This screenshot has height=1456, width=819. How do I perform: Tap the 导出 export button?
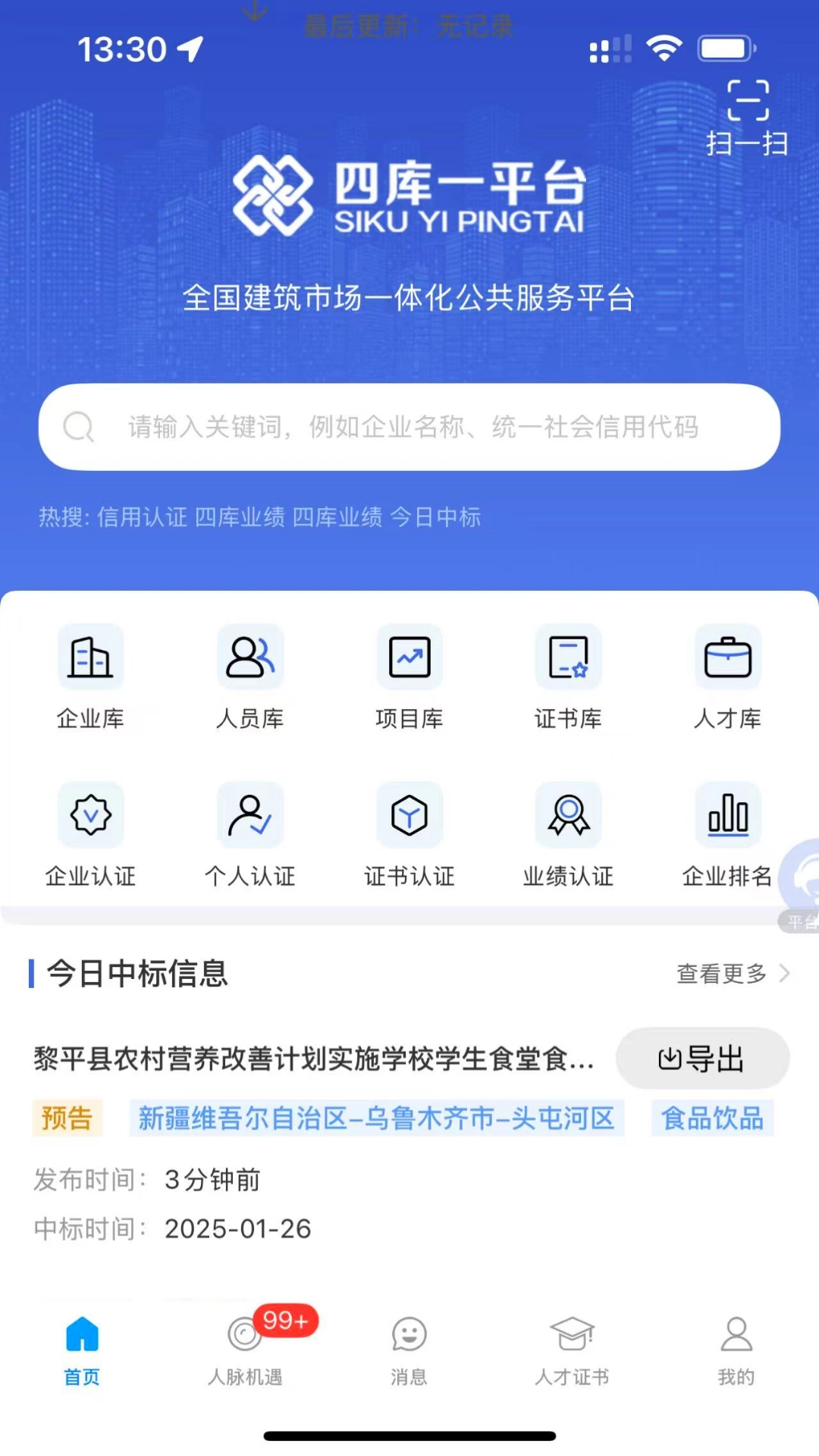pos(701,1056)
